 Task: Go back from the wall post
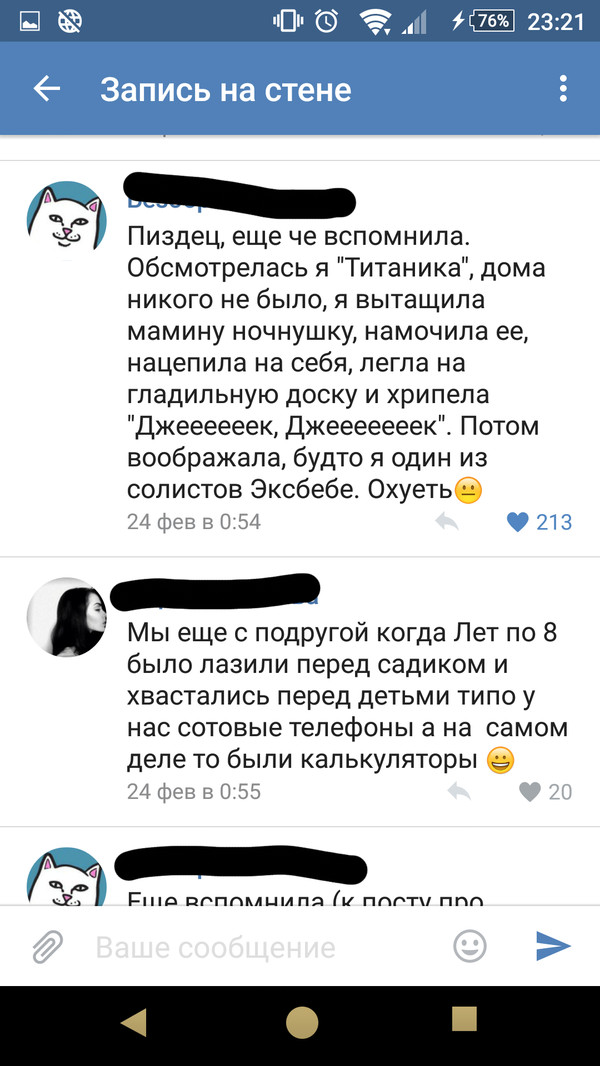[46, 89]
